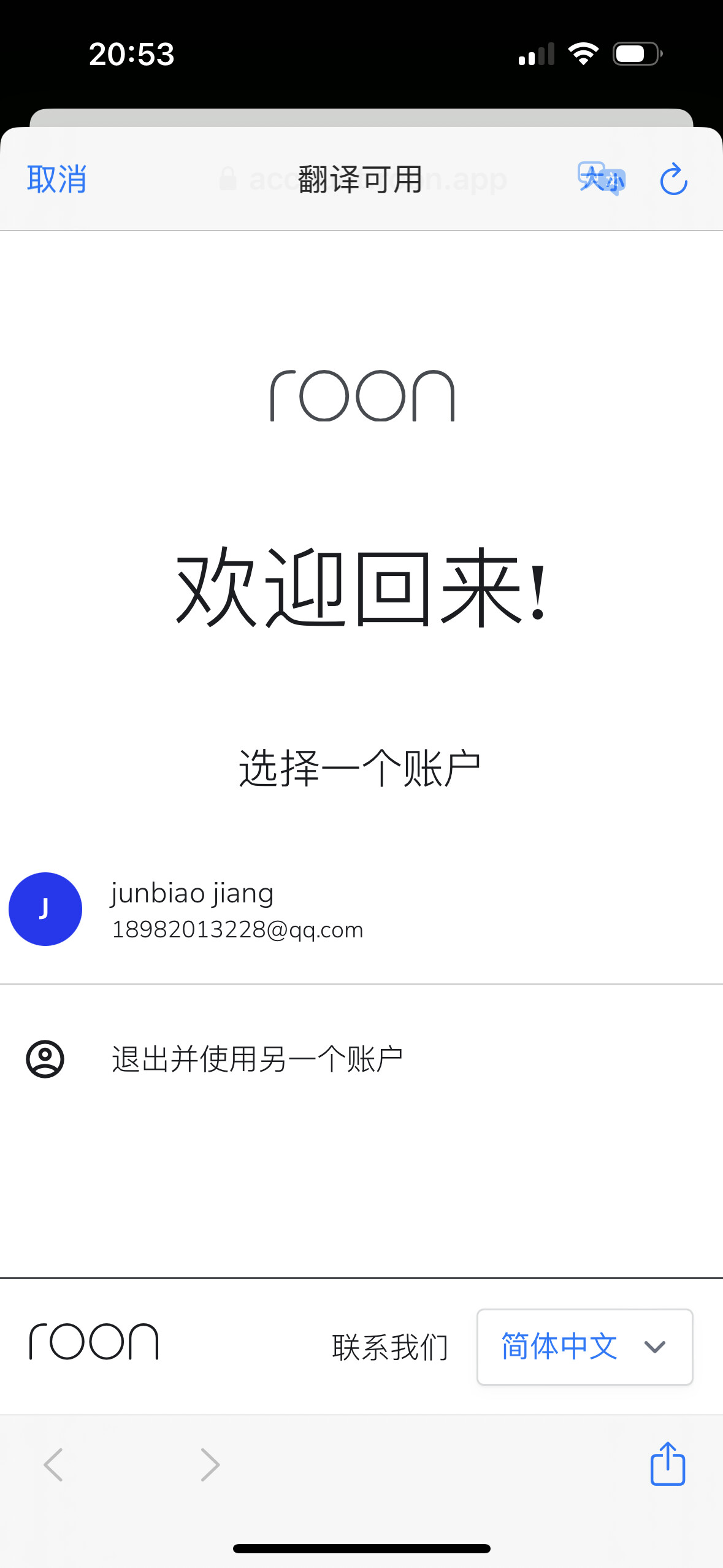Open the 联系我们 link
The height and width of the screenshot is (1568, 723).
390,1347
